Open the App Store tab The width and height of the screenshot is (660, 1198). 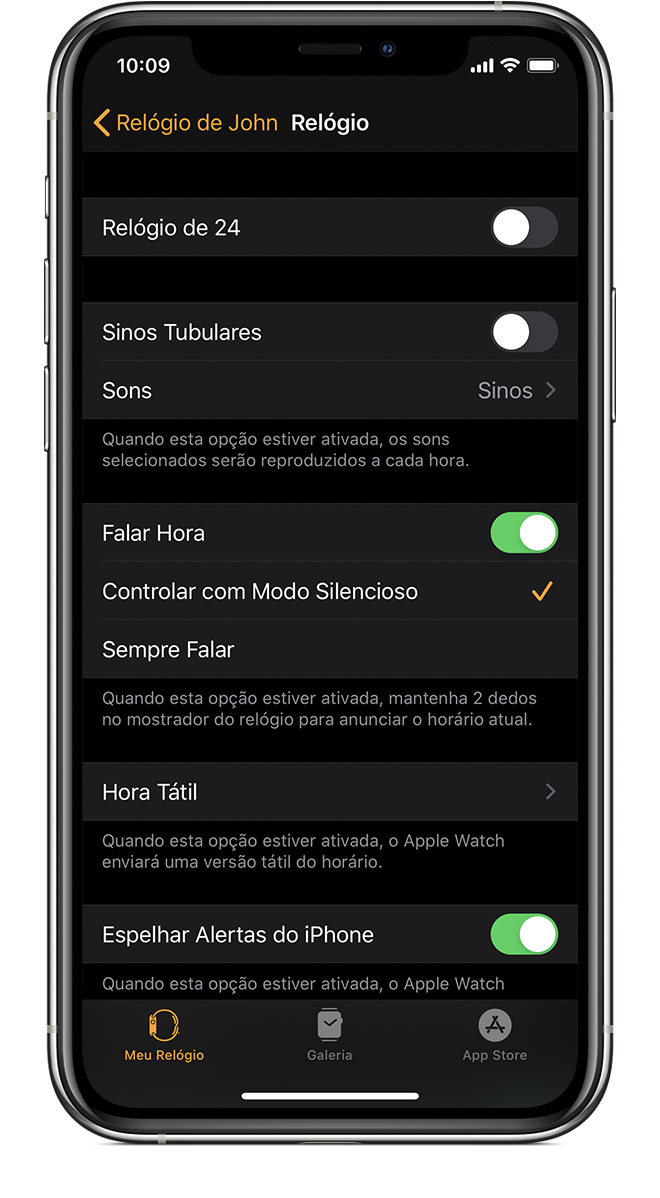click(x=494, y=1035)
